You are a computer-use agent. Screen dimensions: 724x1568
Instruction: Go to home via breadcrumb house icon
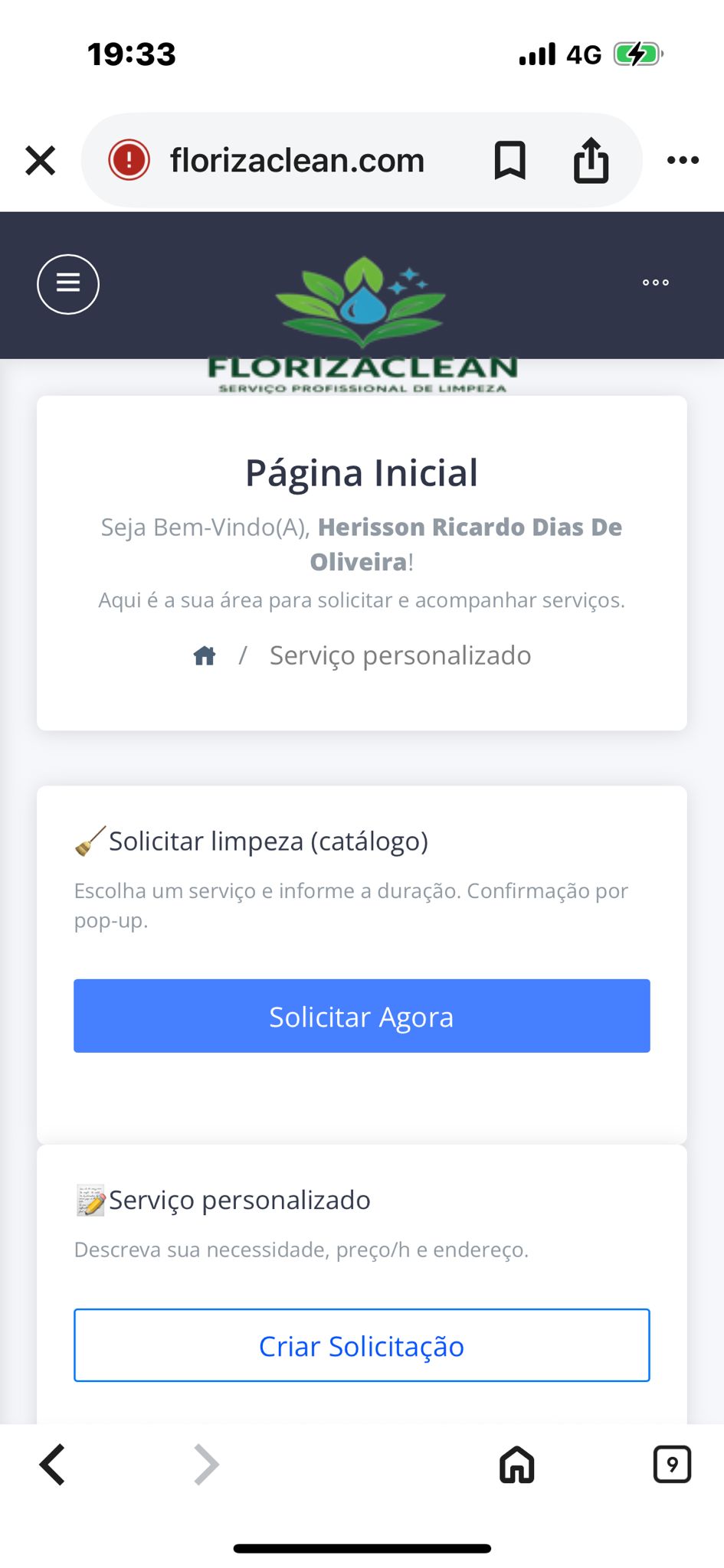point(205,656)
